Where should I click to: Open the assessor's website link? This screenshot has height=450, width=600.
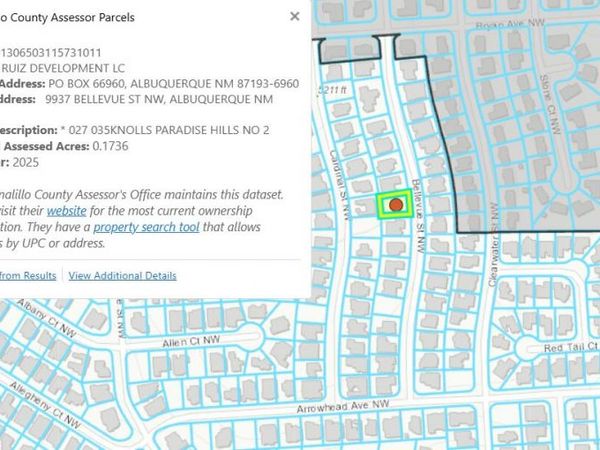pyautogui.click(x=67, y=211)
